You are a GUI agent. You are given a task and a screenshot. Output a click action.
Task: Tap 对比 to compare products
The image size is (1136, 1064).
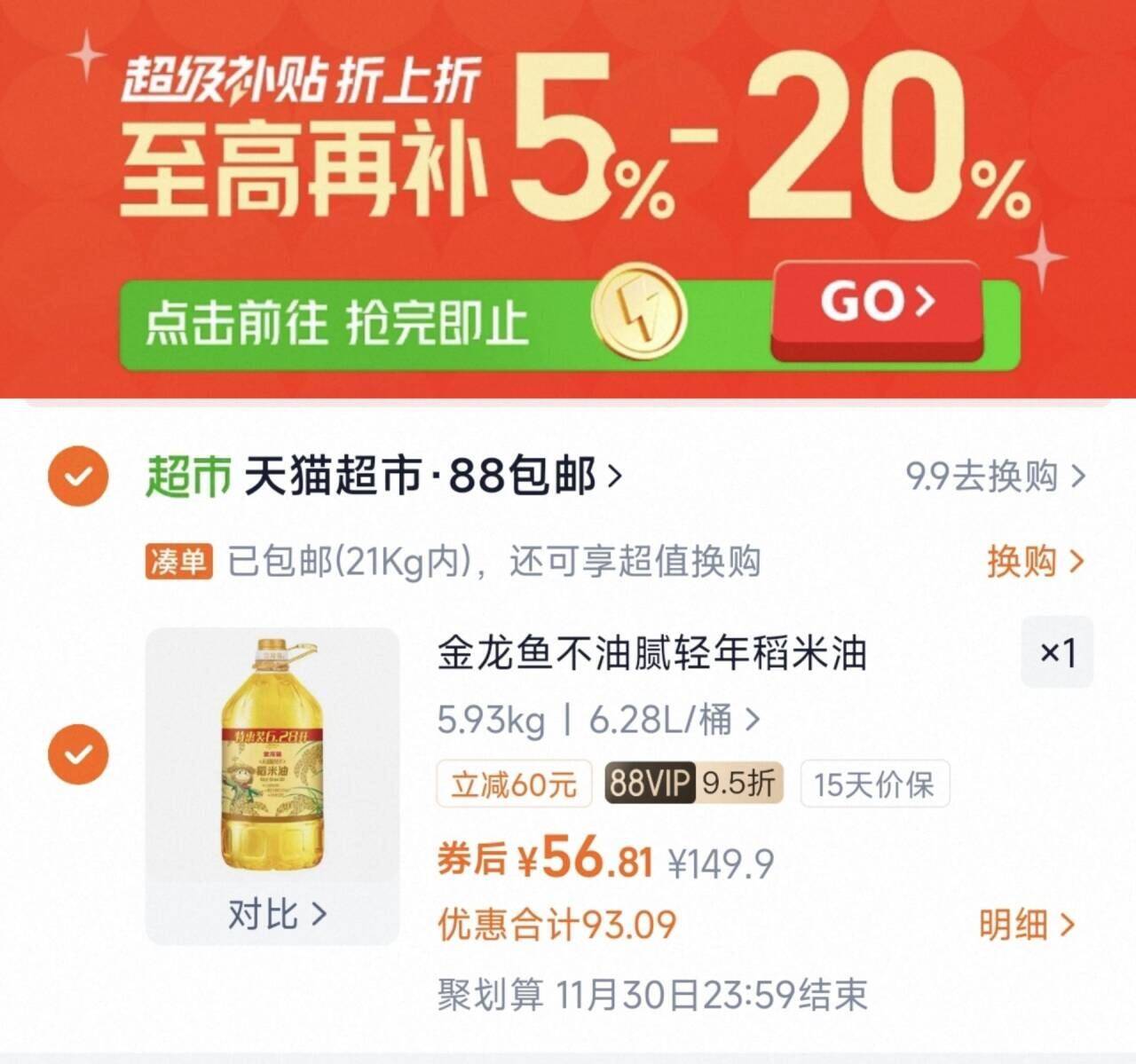[276, 914]
